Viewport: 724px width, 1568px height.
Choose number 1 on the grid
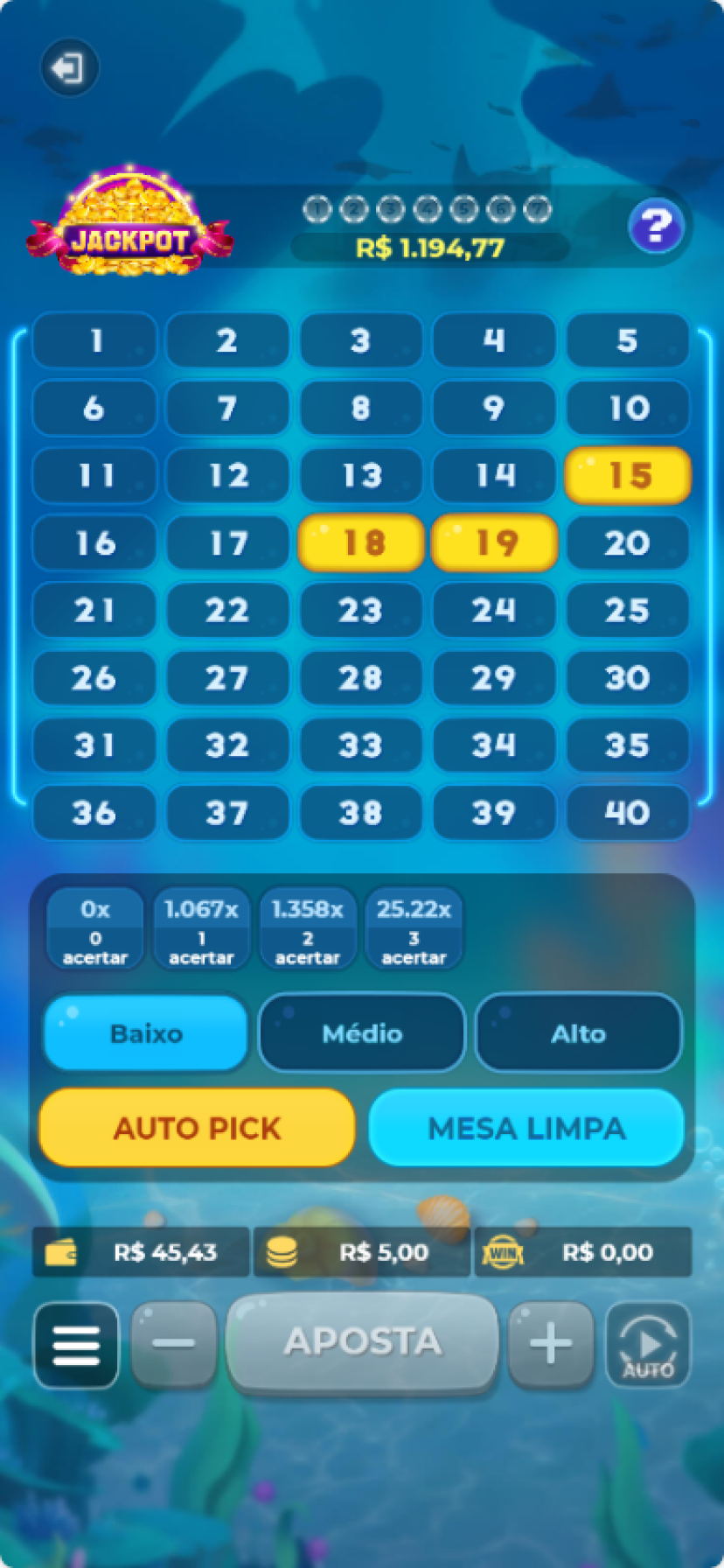94,340
